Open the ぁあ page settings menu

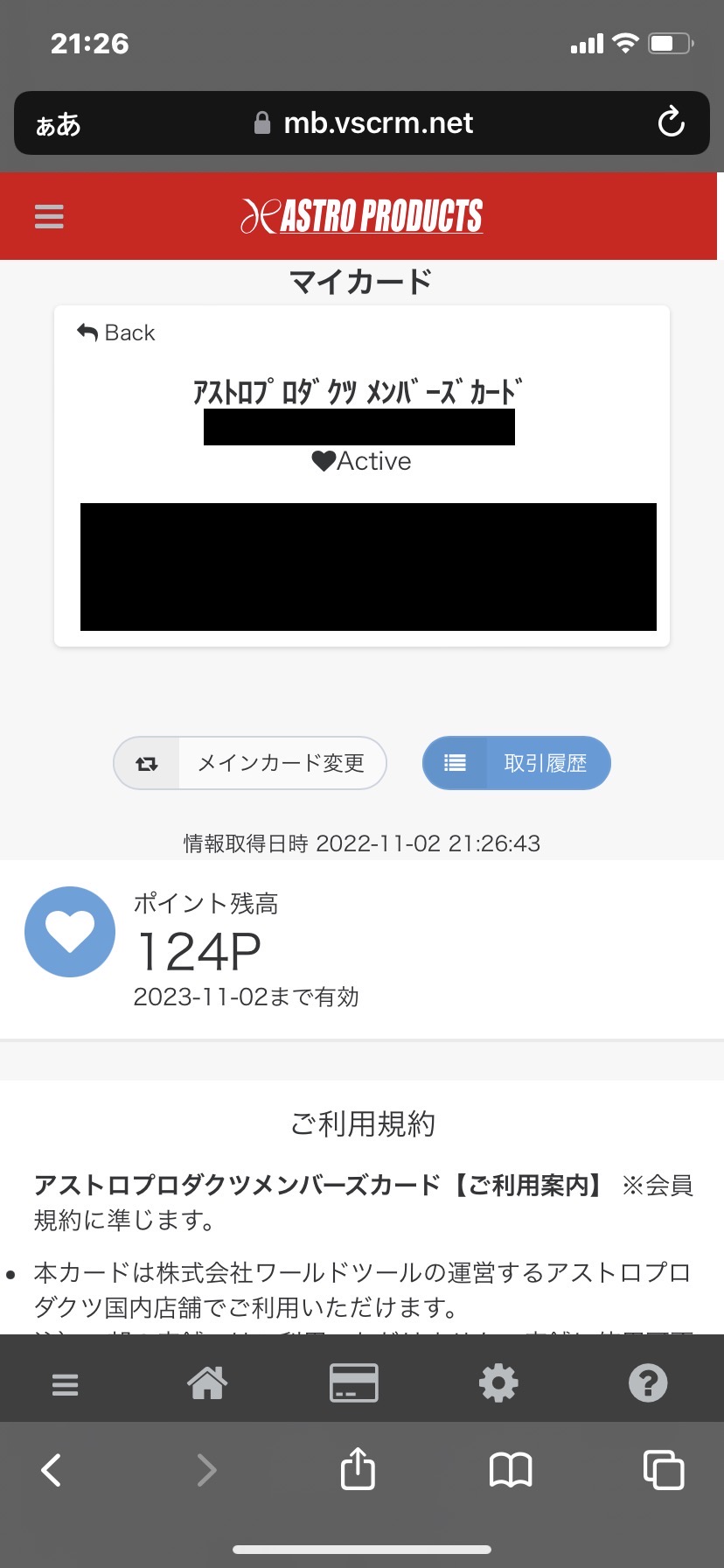click(58, 124)
